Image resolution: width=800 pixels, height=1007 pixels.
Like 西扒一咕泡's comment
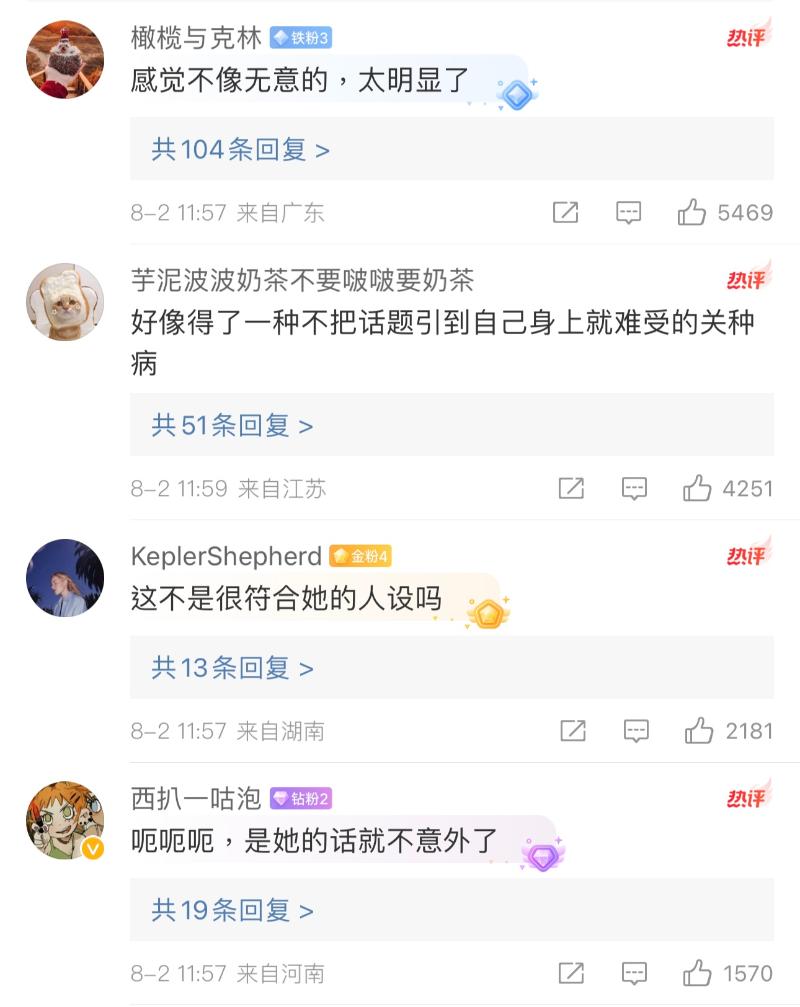pos(697,973)
